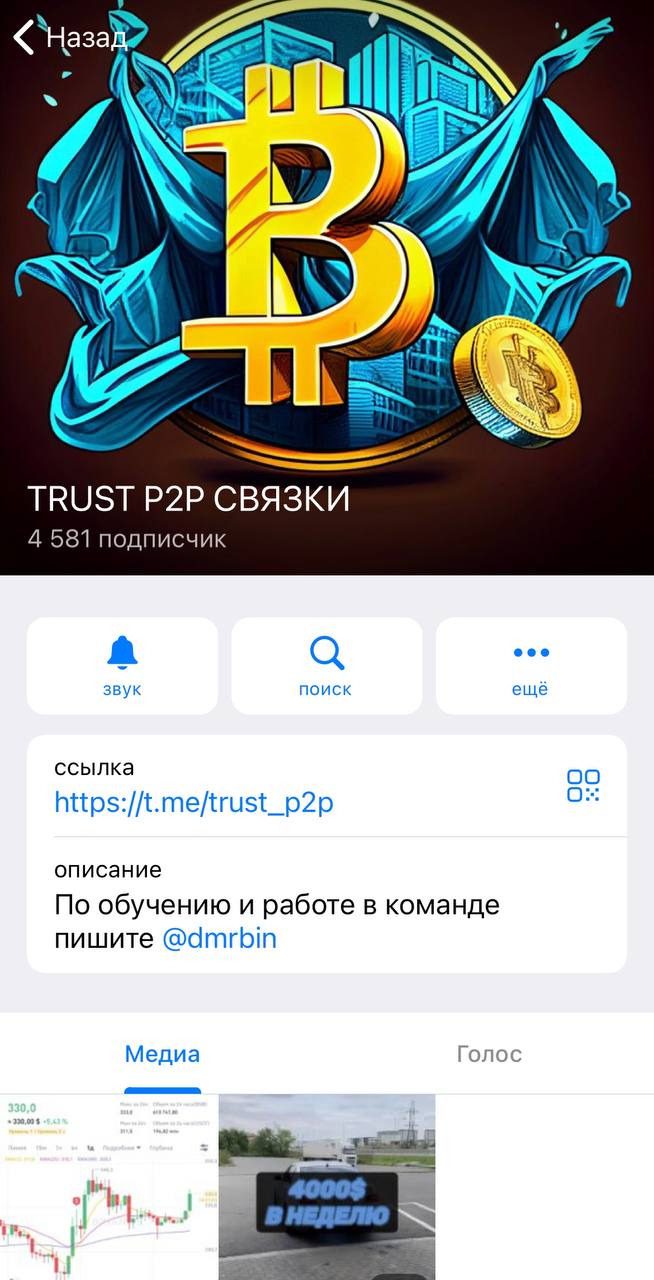Screen dimensions: 654x1280
Task: Open the 4000$ в неделю media thumbnail
Action: (x=327, y=1186)
